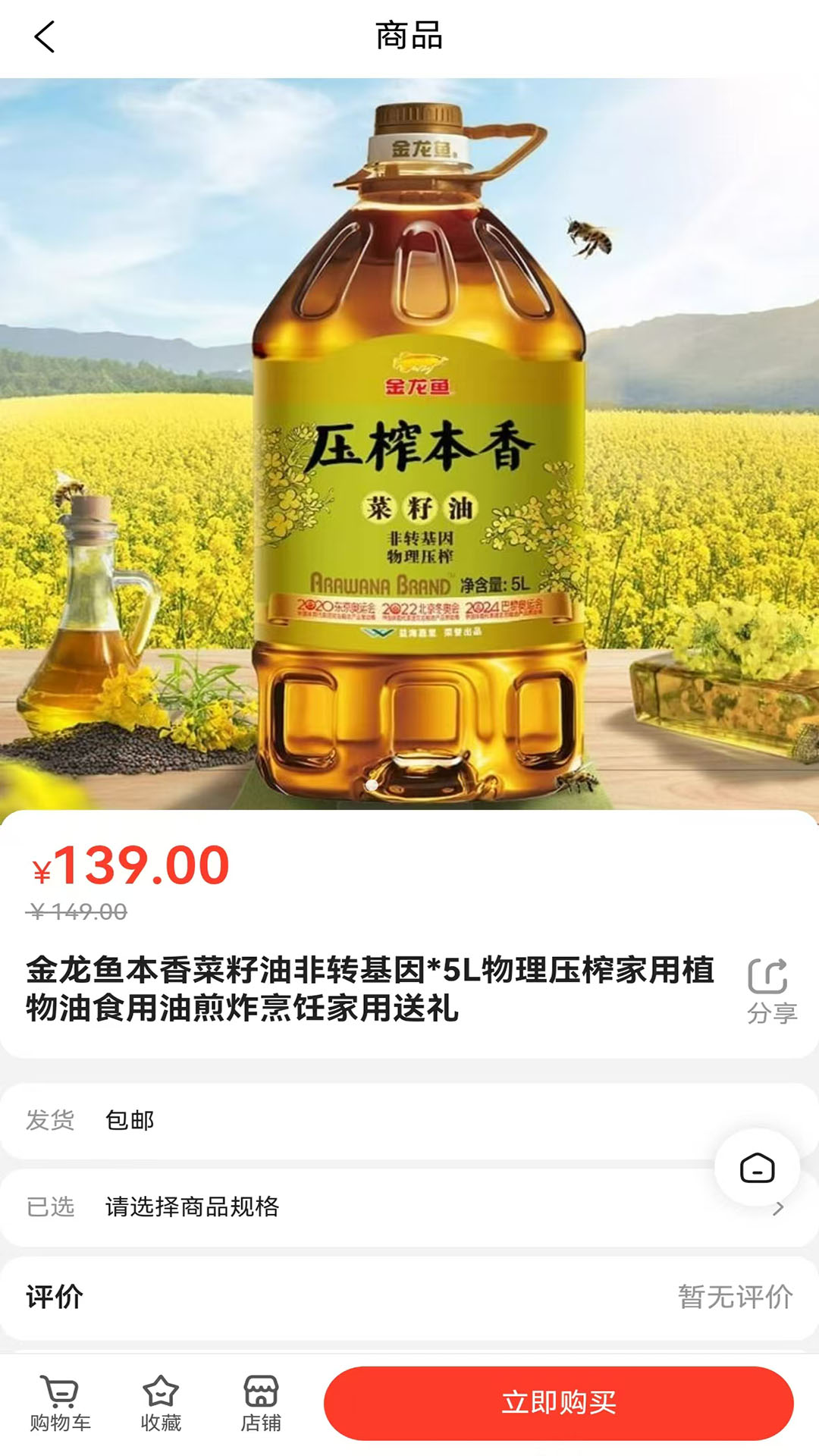Share this product via 分享

(x=770, y=990)
